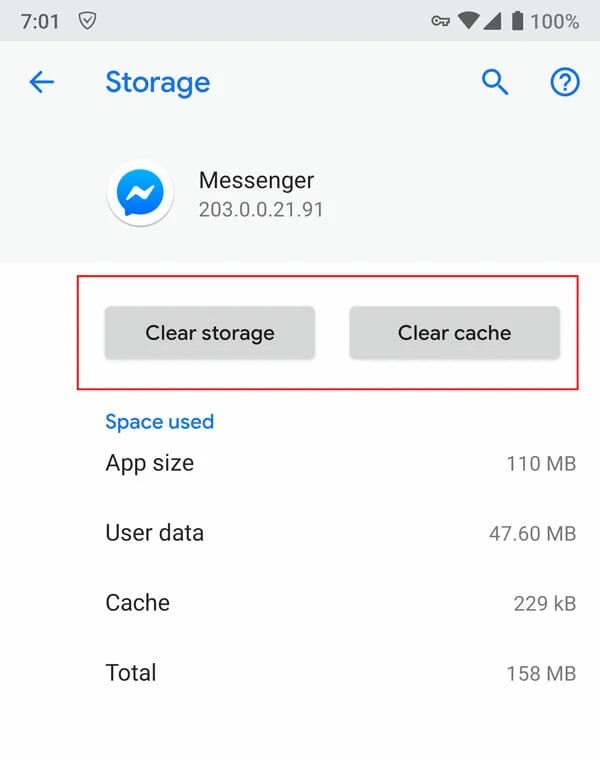Open the help question mark icon
Screen dimensions: 600x760
(x=565, y=82)
